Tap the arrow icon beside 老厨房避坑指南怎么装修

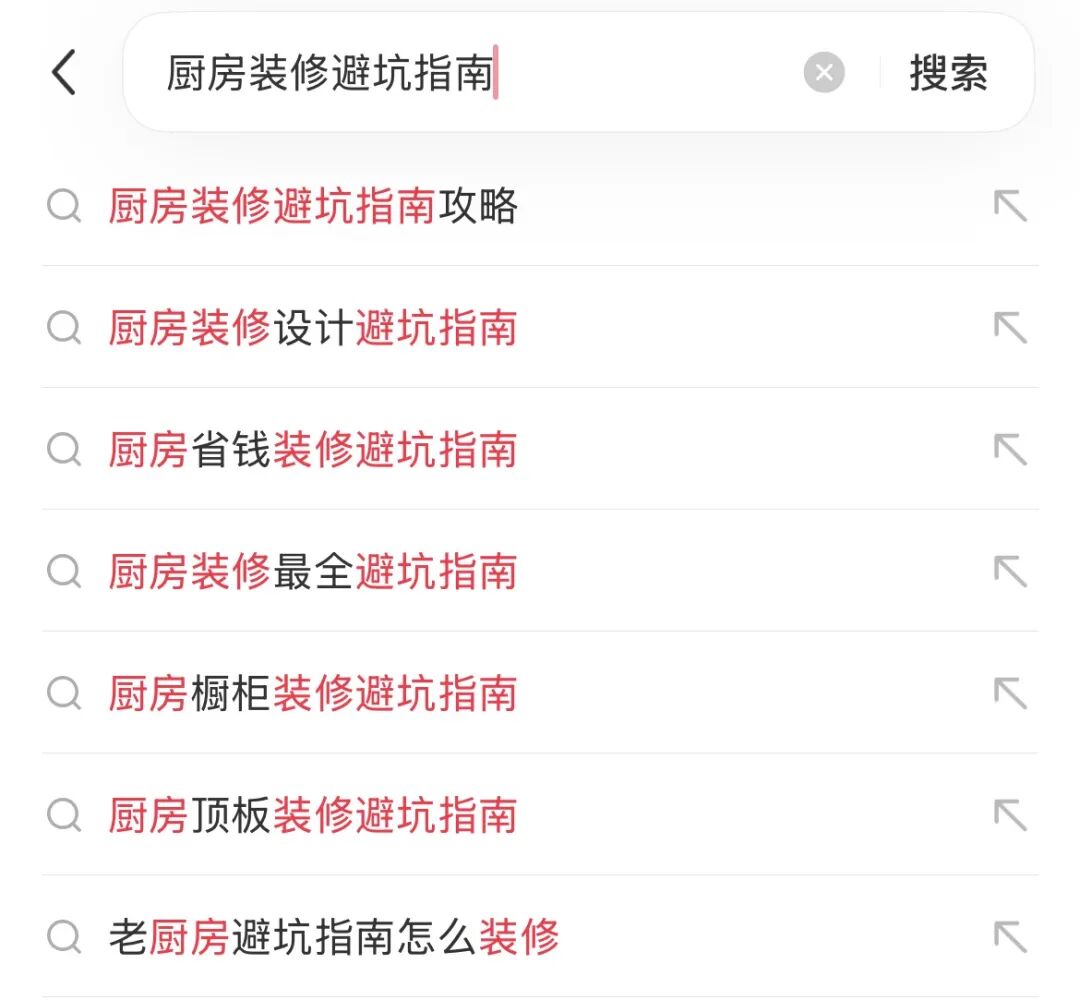1010,938
